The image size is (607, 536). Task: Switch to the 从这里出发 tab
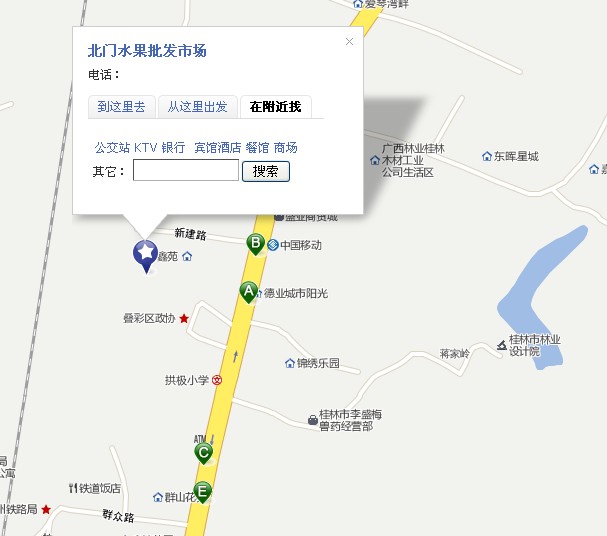(x=197, y=107)
